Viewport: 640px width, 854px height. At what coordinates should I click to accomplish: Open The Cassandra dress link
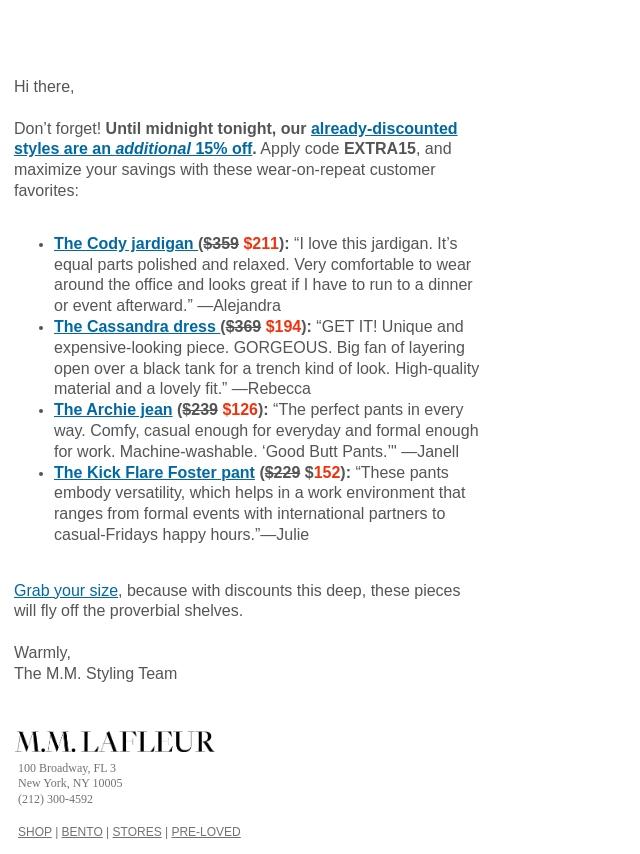click(135, 326)
